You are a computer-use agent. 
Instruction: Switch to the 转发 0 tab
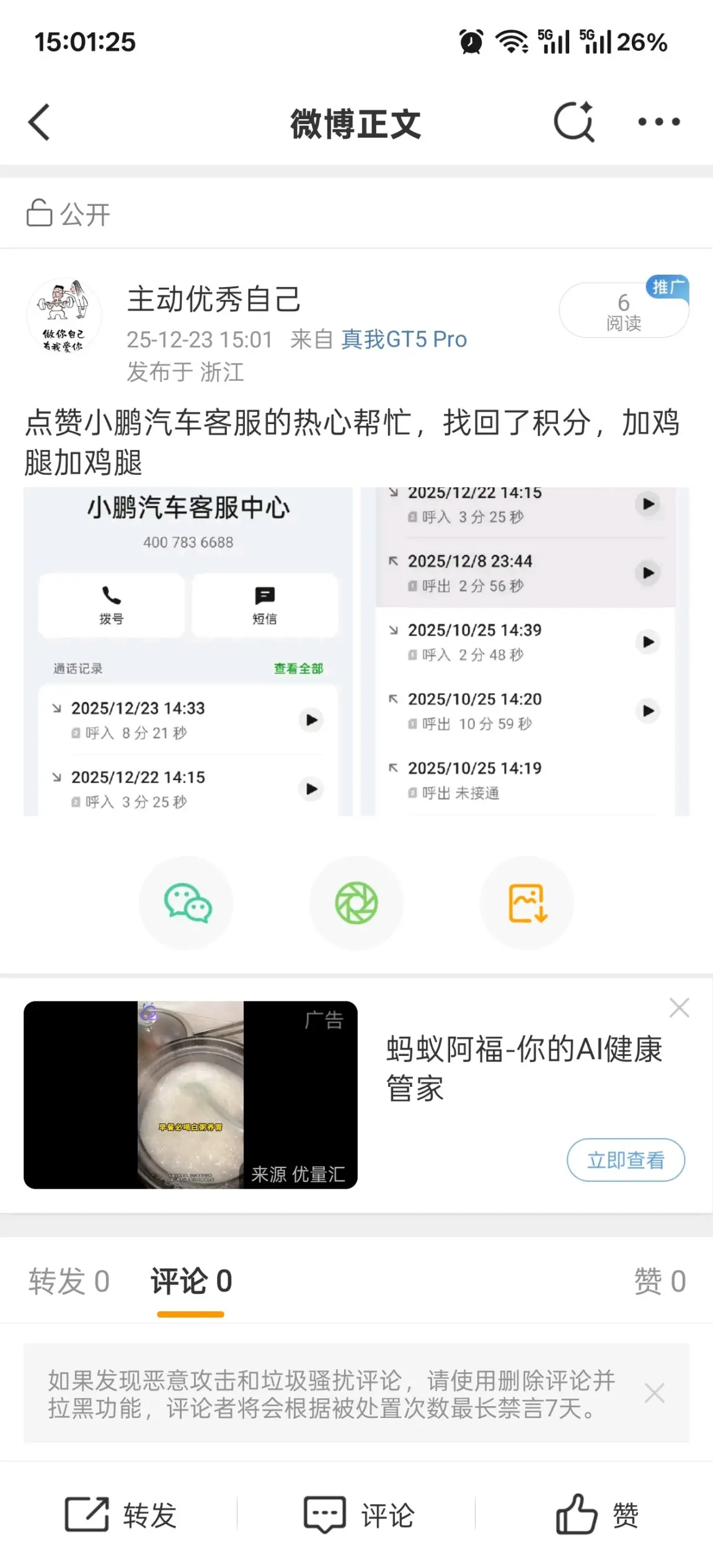pos(69,1281)
